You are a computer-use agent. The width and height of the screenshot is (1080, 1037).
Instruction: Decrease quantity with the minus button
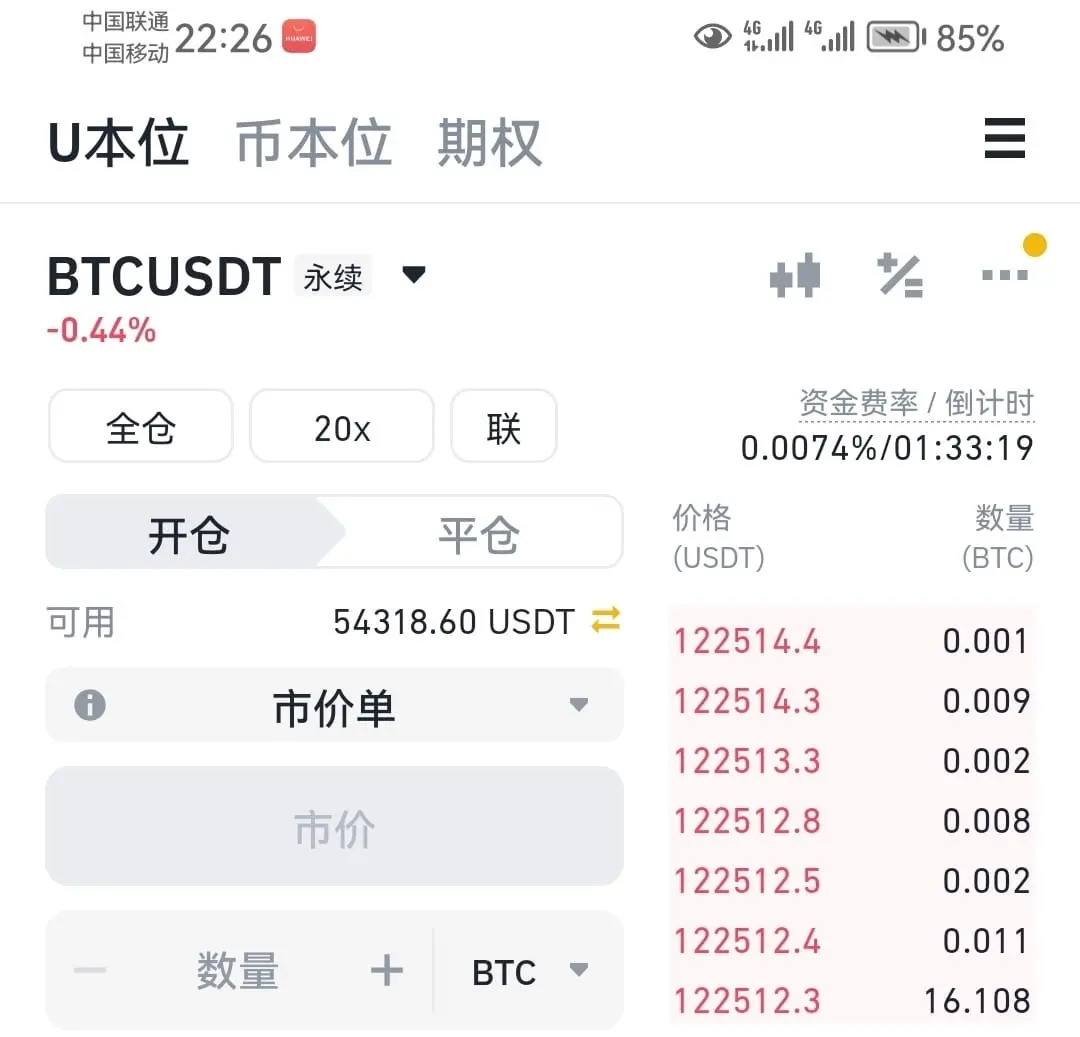pos(90,970)
